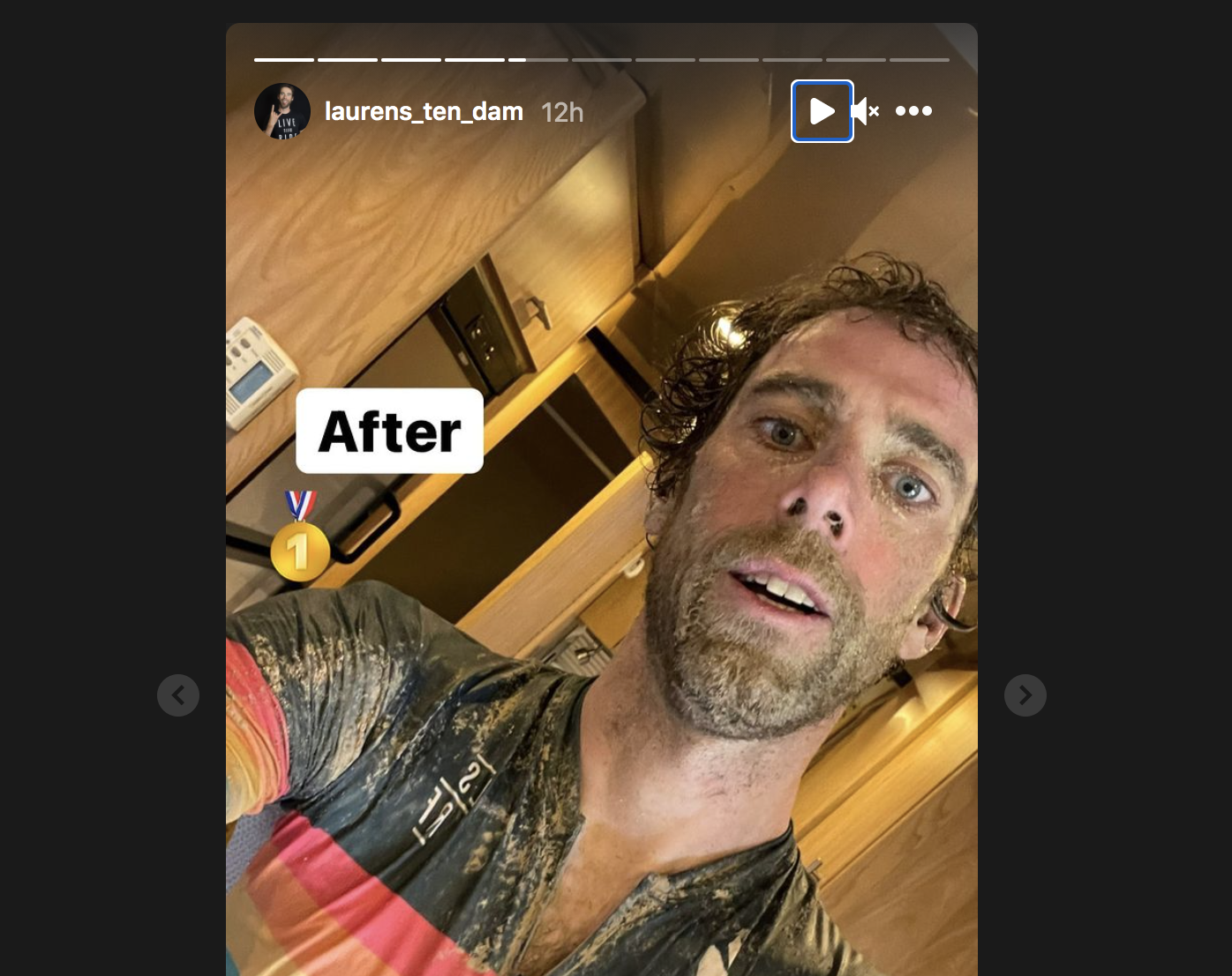Go to the previous story
This screenshot has height=976, width=1232.
coord(178,695)
